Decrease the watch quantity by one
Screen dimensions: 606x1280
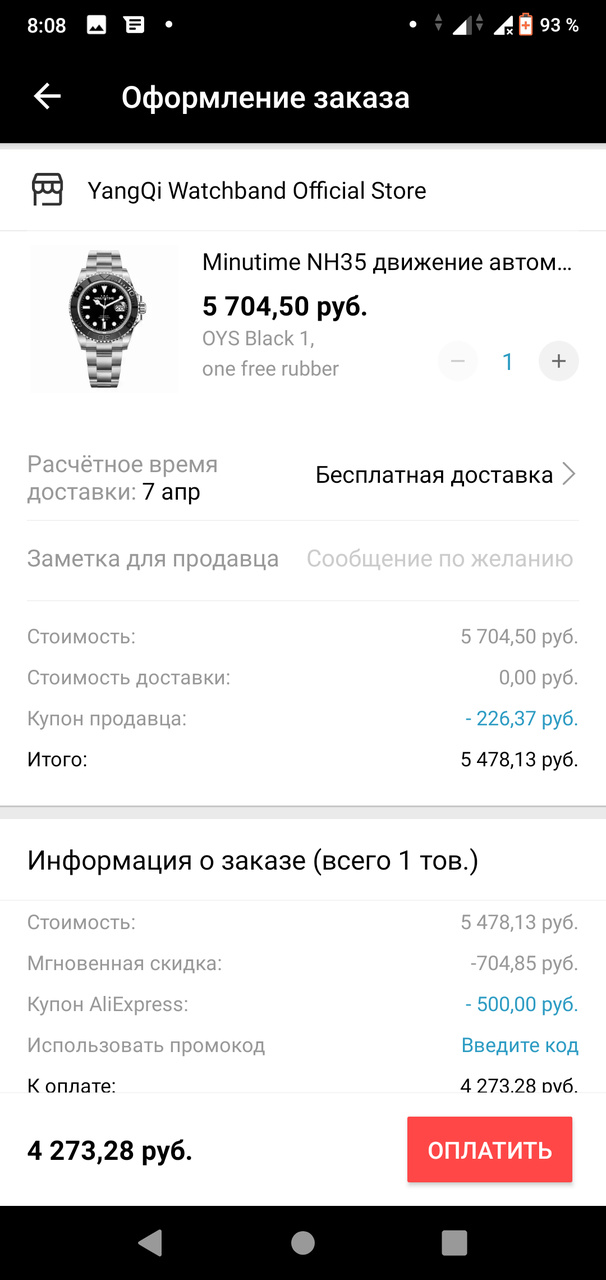[458, 361]
